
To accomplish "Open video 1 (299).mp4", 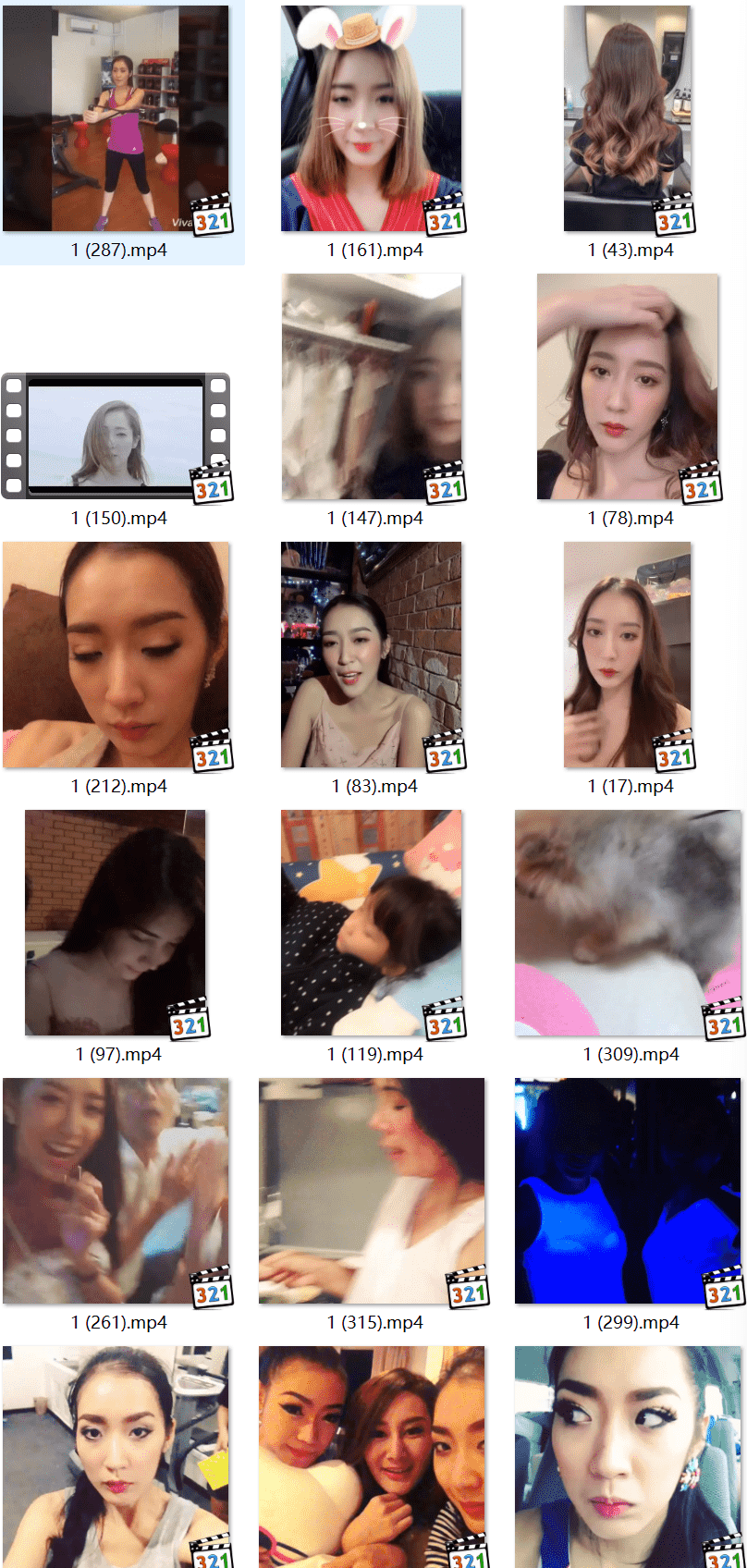I will point(628,1191).
